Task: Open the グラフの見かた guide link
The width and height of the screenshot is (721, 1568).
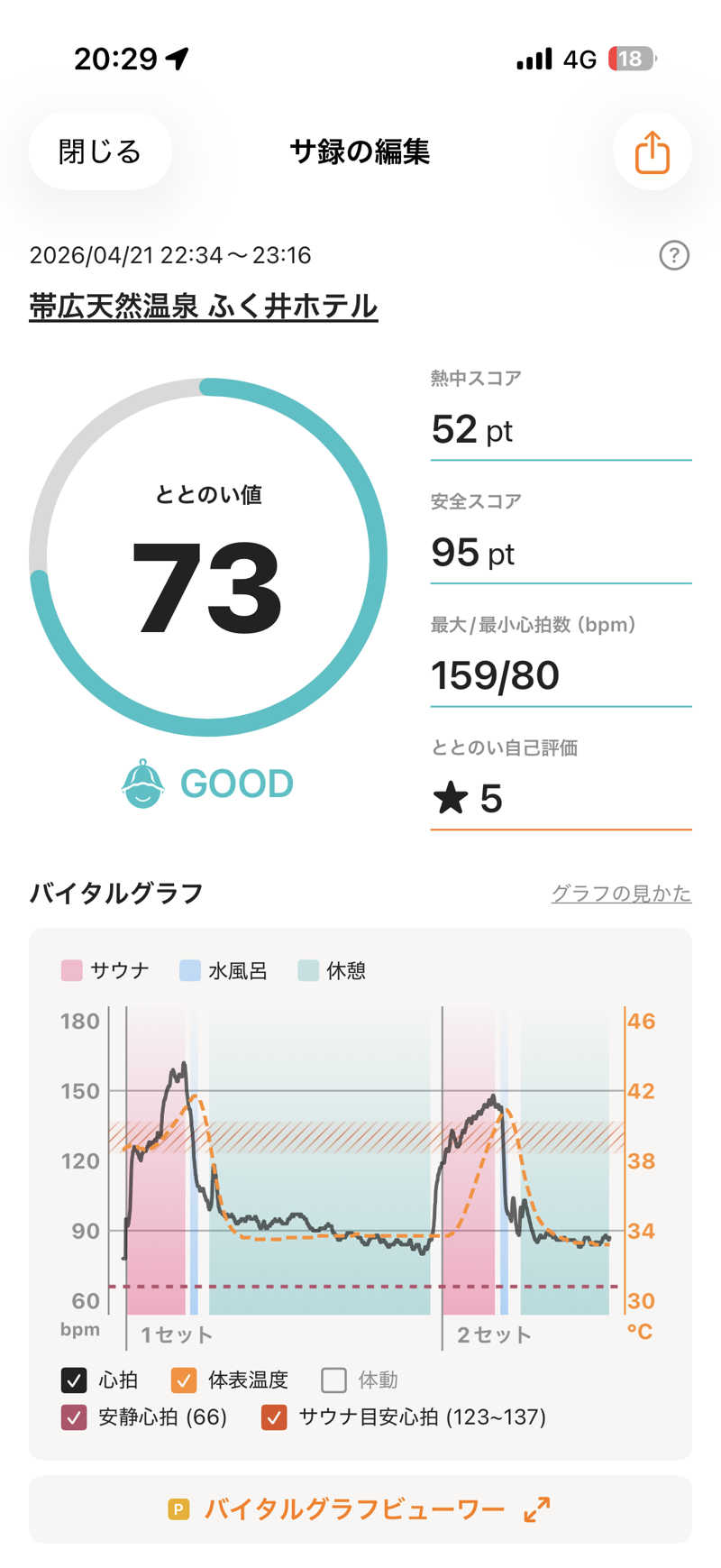Action: pyautogui.click(x=621, y=893)
